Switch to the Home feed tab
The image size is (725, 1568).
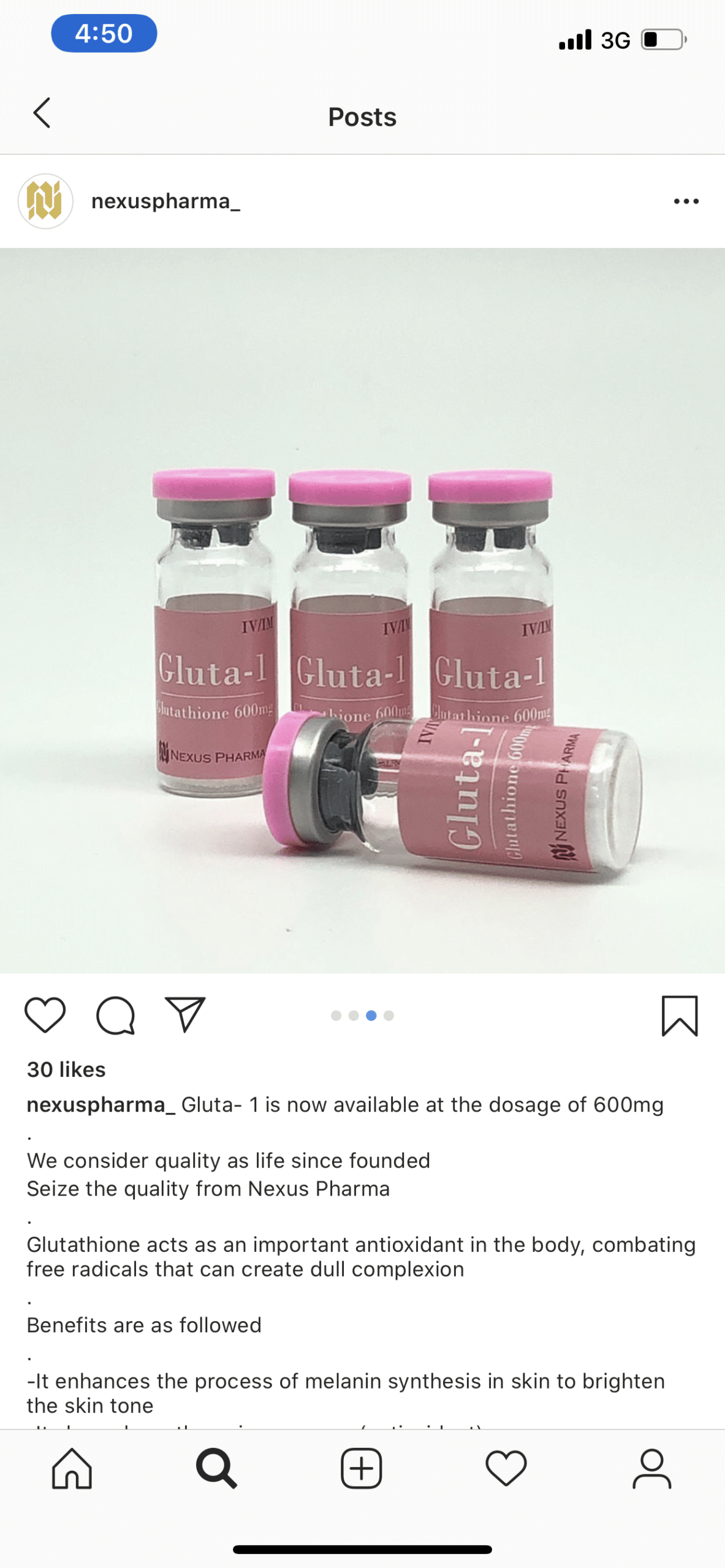pyautogui.click(x=72, y=1468)
